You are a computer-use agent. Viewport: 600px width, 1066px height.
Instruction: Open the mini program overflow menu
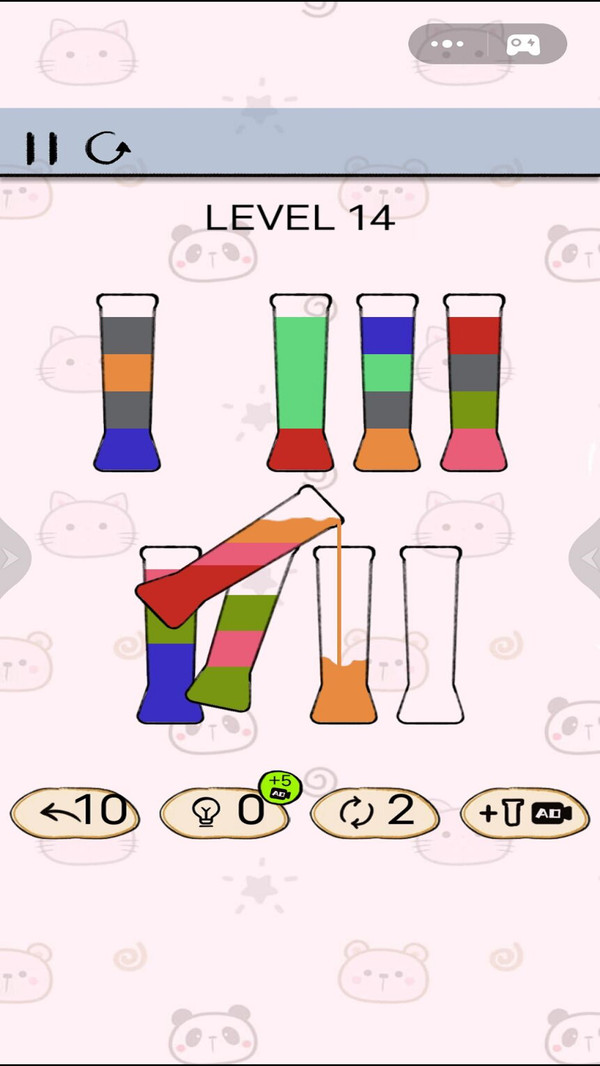[448, 44]
